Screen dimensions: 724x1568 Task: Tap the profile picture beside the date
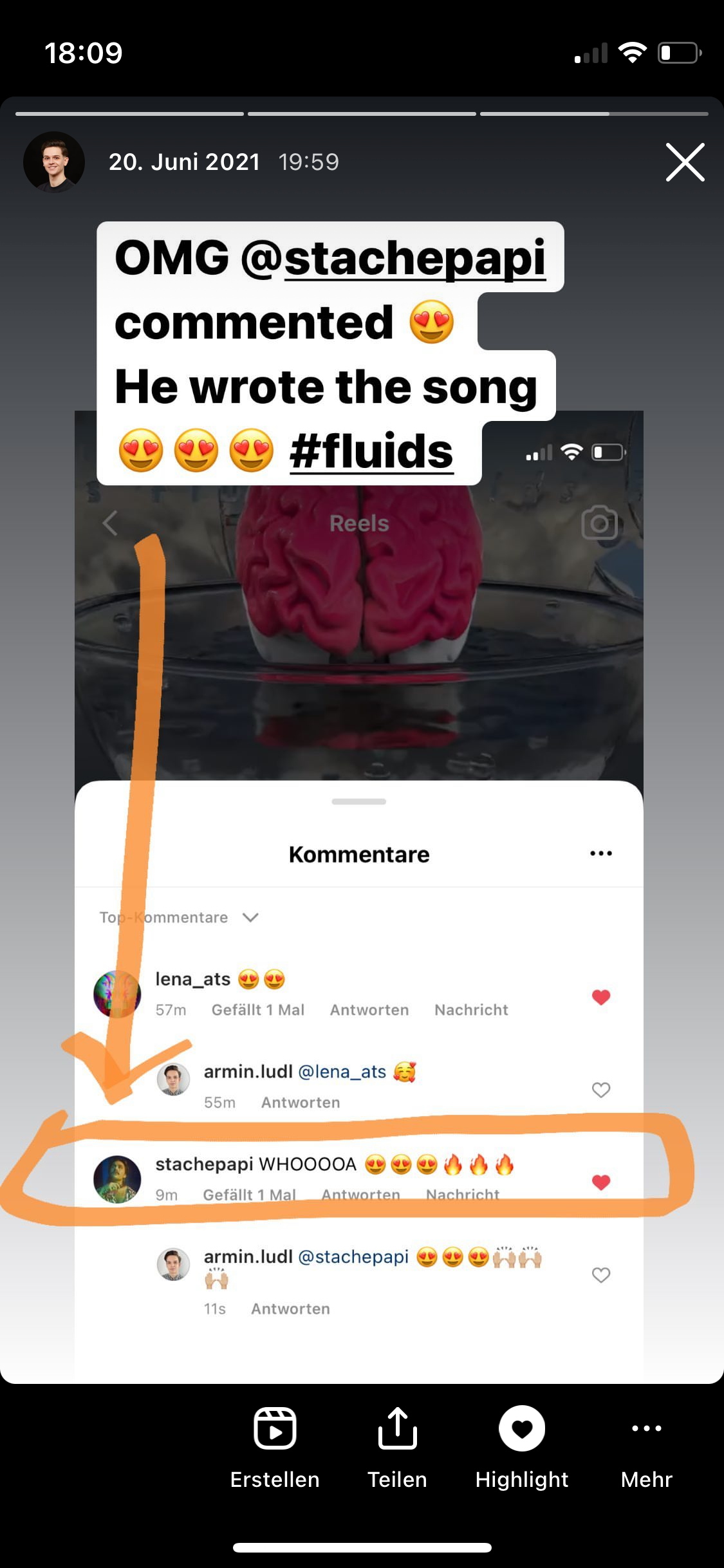click(54, 162)
